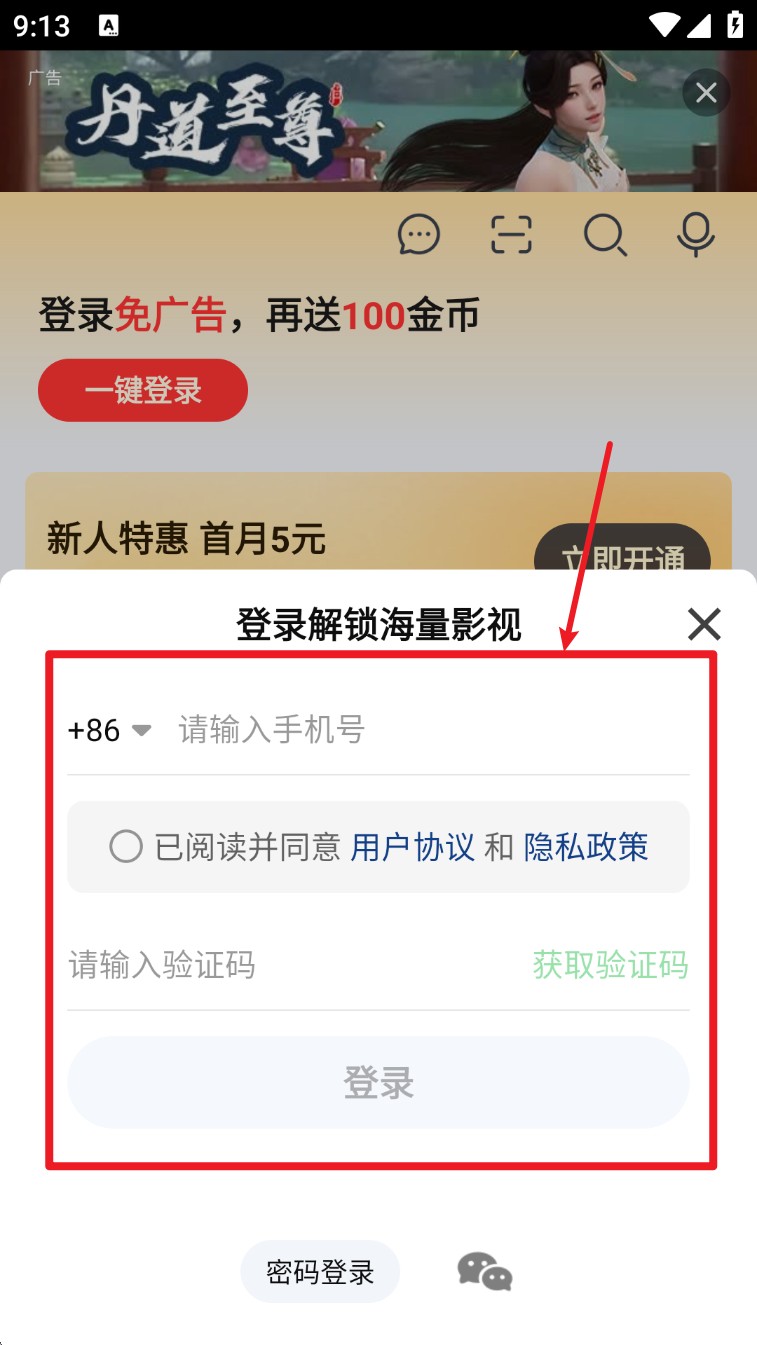Dismiss the 丹道至尊 ad banner
This screenshot has width=757, height=1345.
[x=706, y=93]
